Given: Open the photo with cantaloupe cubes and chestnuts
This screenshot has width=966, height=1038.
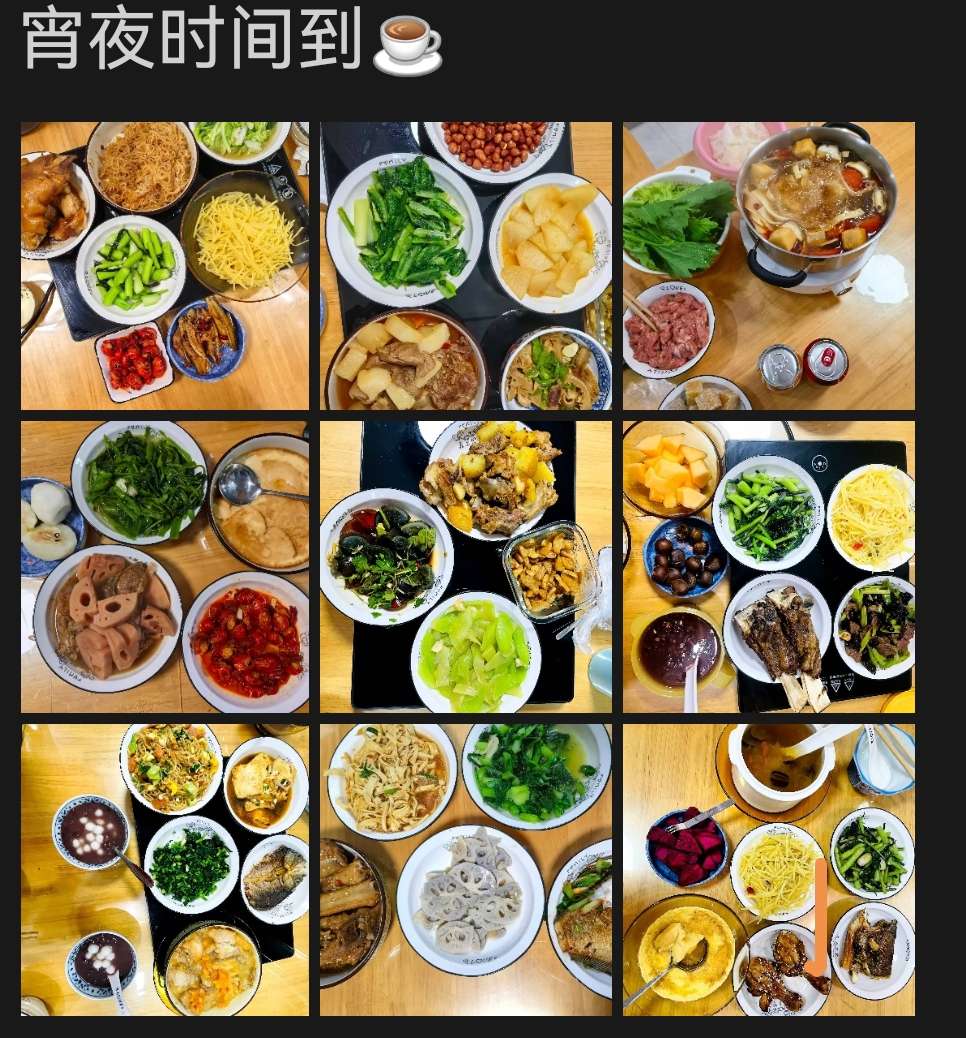Looking at the screenshot, I should [x=768, y=566].
